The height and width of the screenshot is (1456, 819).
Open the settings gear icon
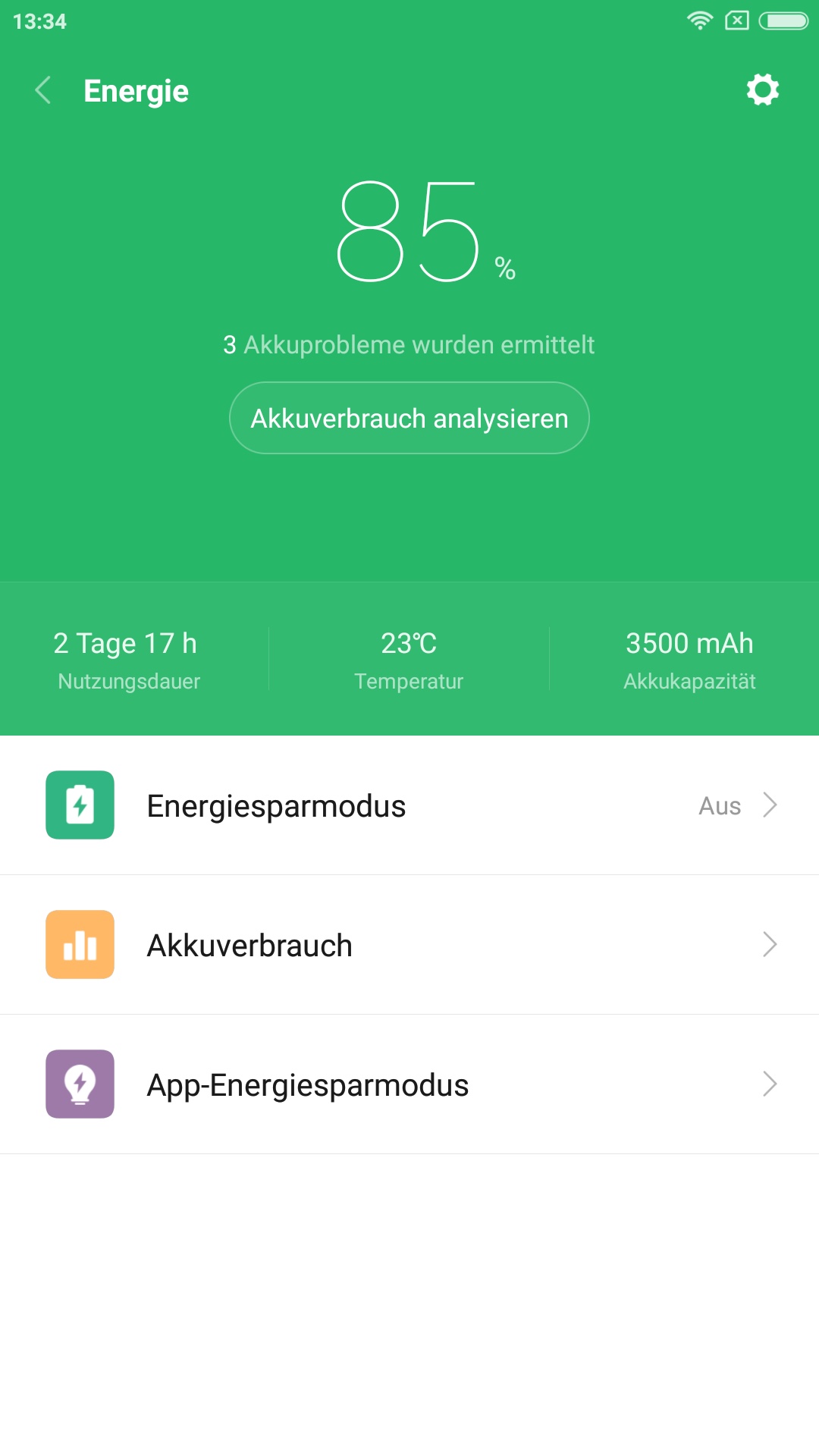[x=762, y=90]
